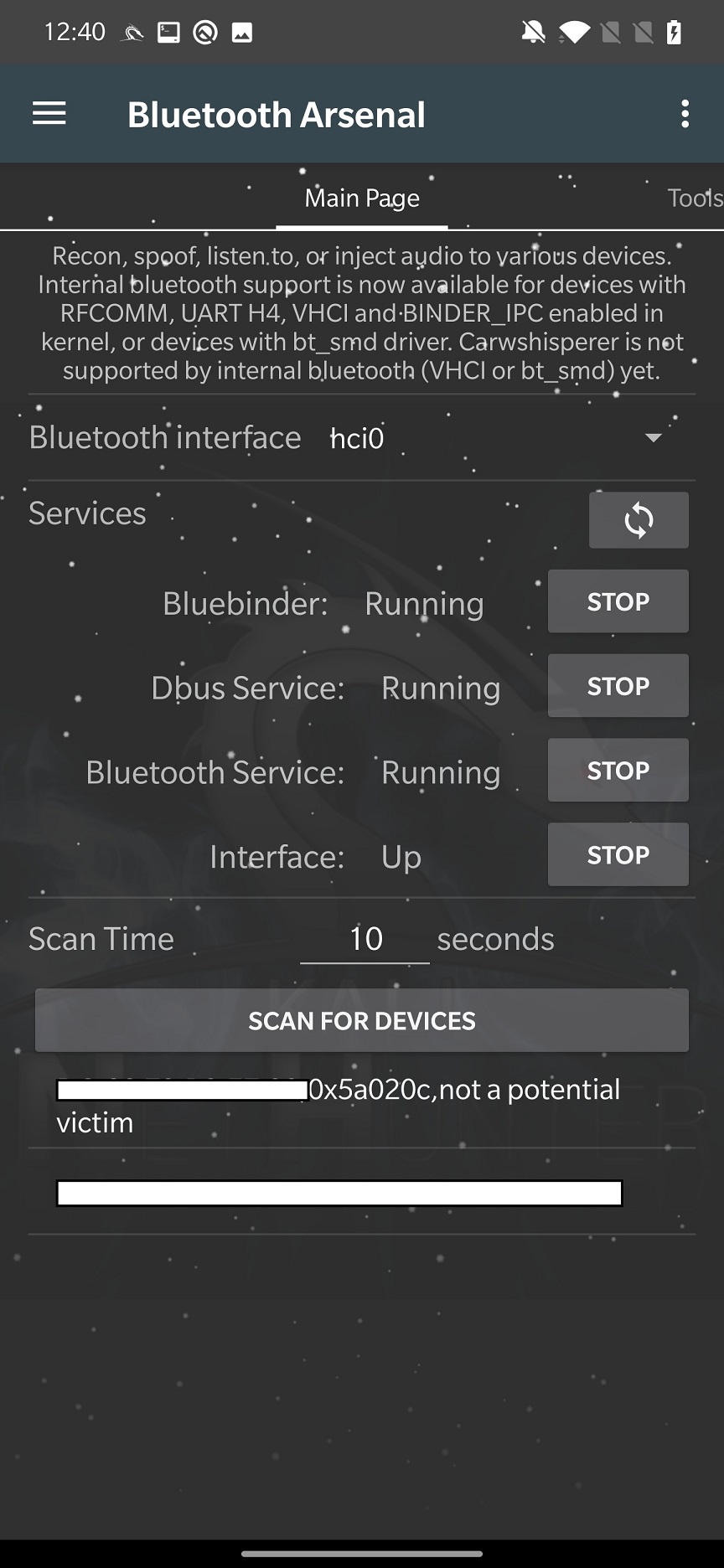This screenshot has height=1568, width=724.
Task: Edit the scan time seconds field
Action: click(x=365, y=939)
